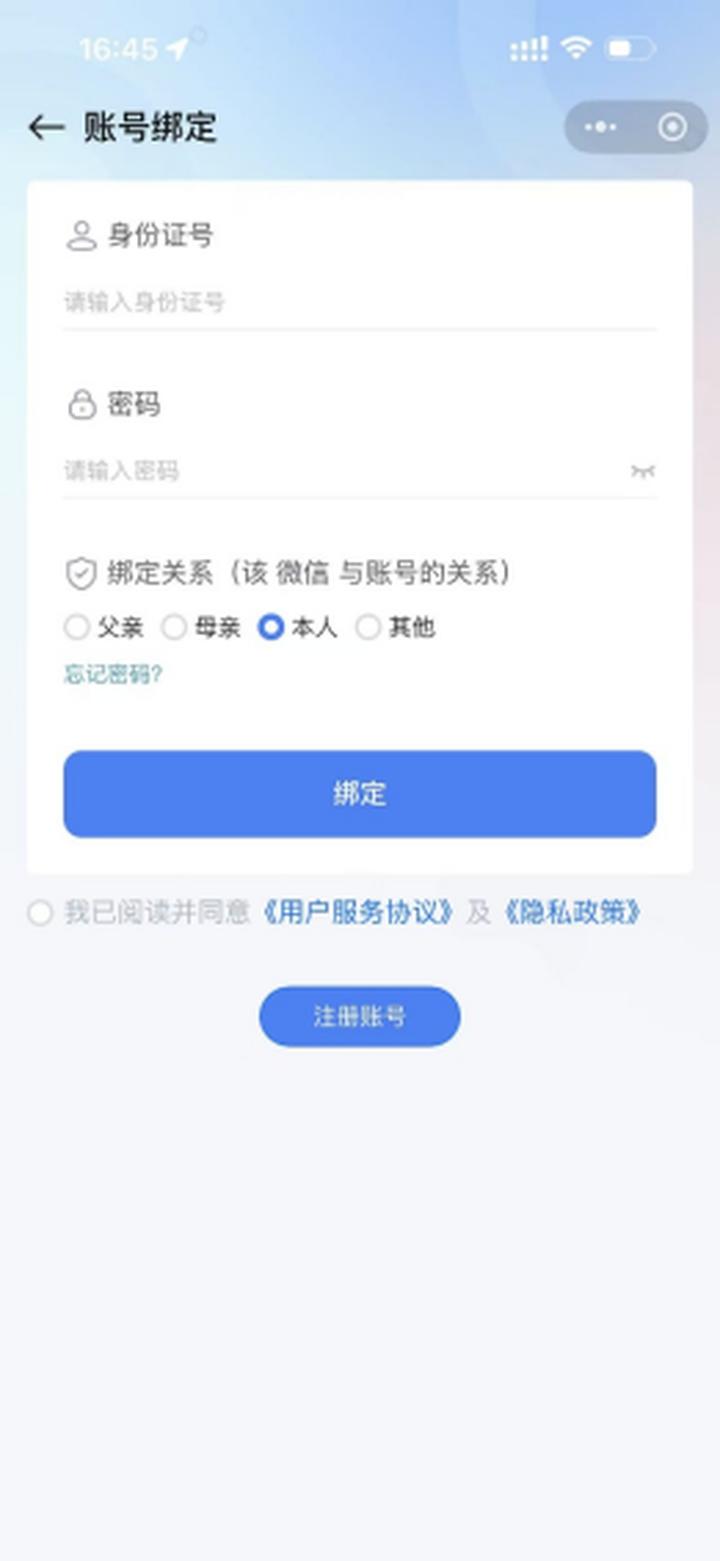Go back from 账号绑定 page

click(x=46, y=127)
